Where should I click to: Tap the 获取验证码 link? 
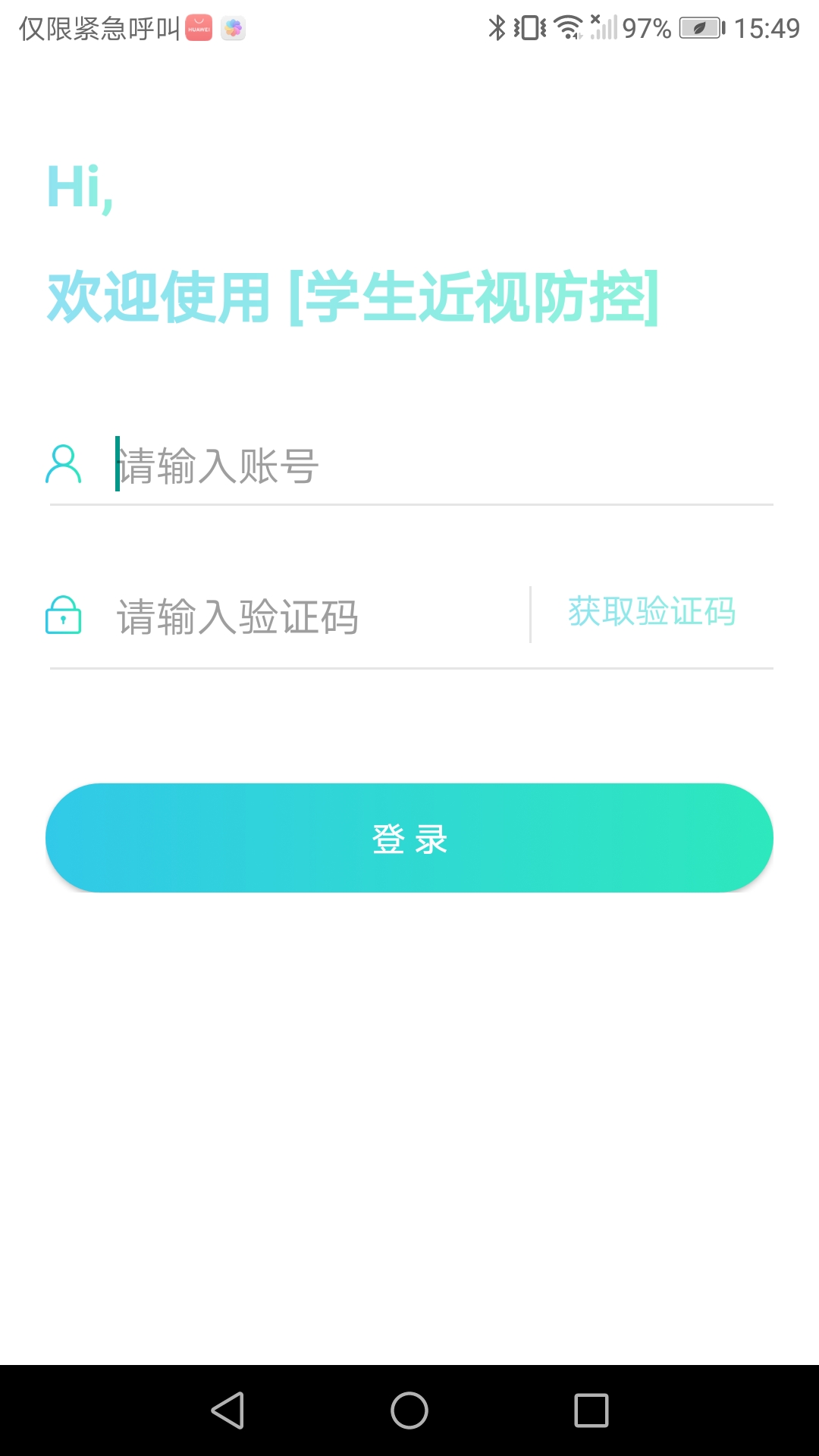tap(651, 613)
